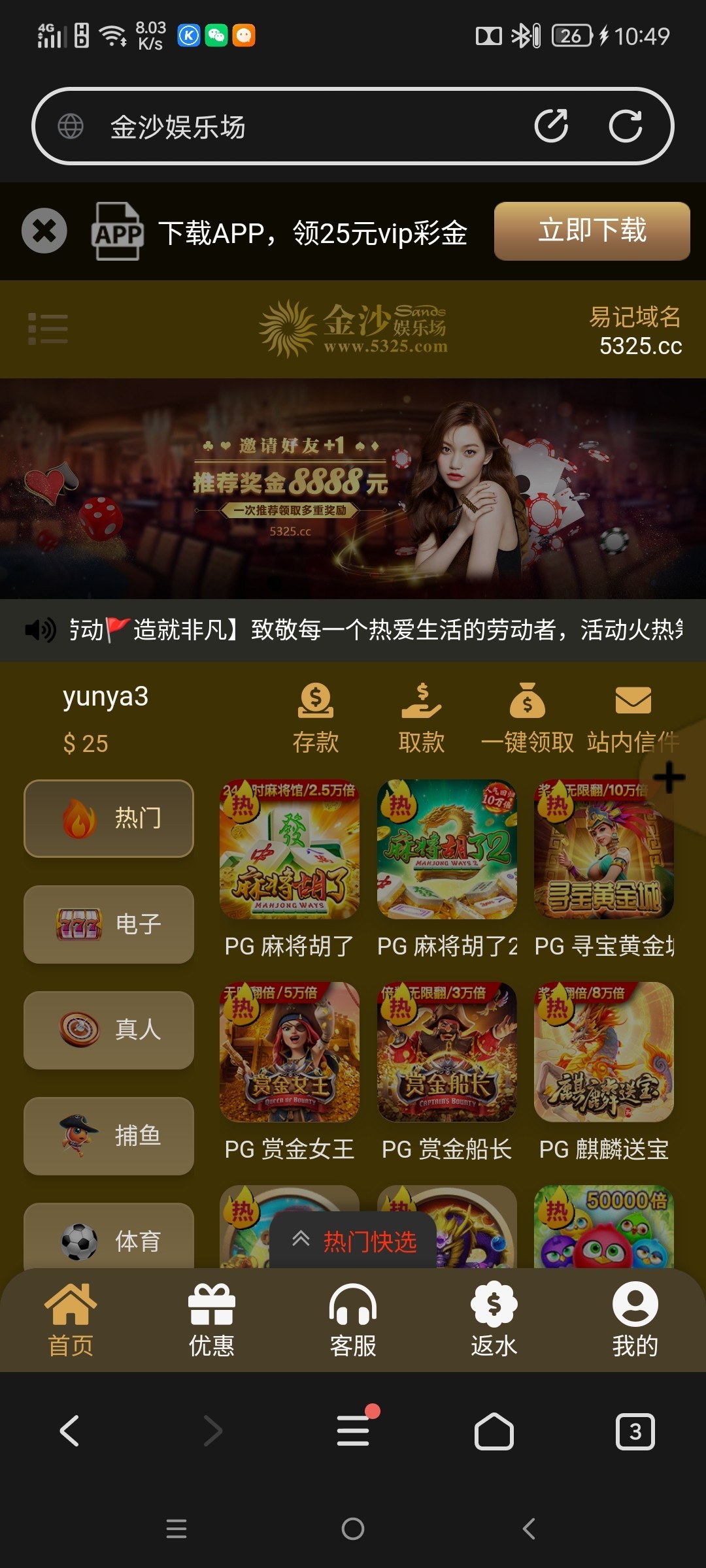This screenshot has width=706, height=1568.
Task: Dismiss the download APP banner
Action: click(x=44, y=231)
